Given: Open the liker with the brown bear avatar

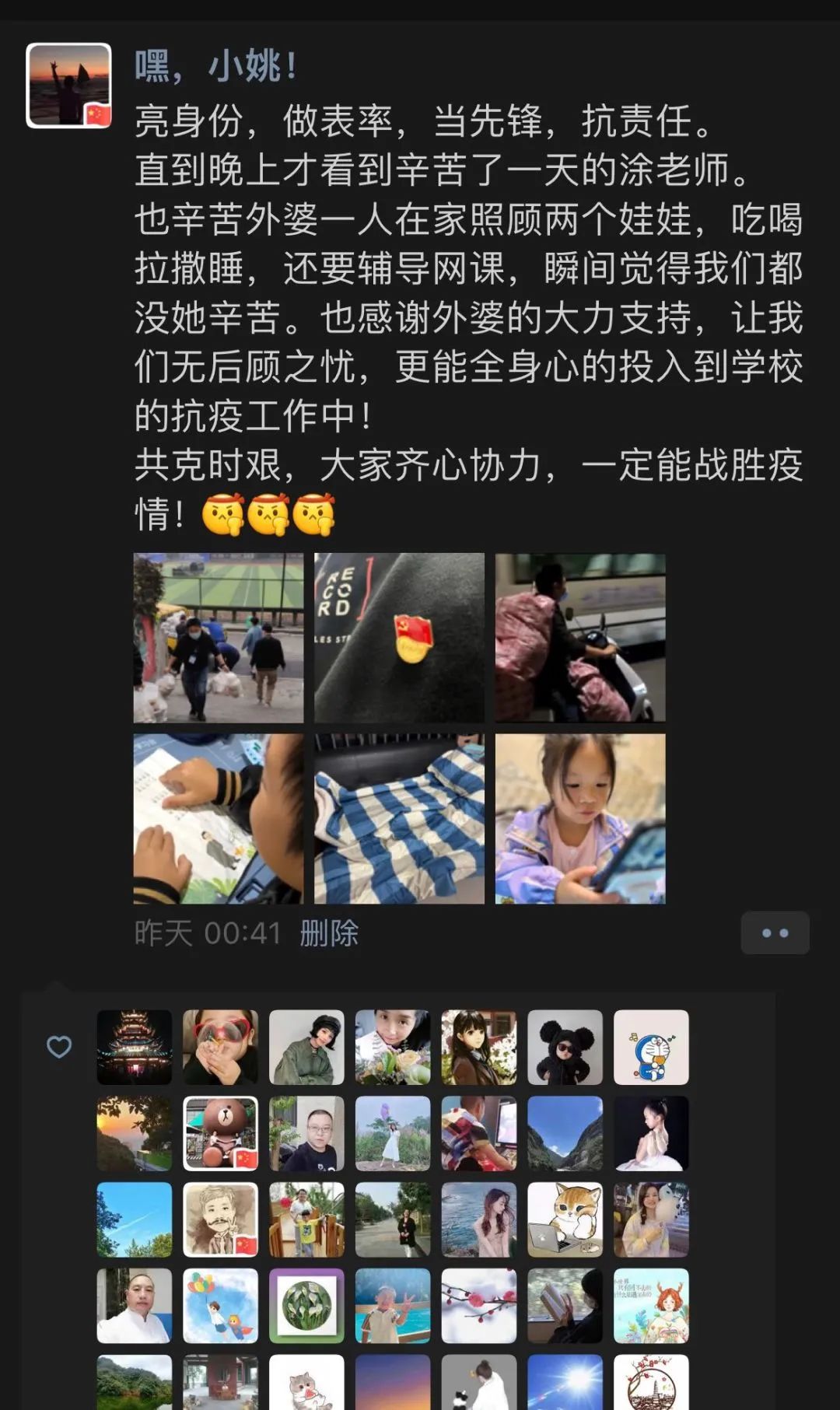Looking at the screenshot, I should pos(220,1133).
